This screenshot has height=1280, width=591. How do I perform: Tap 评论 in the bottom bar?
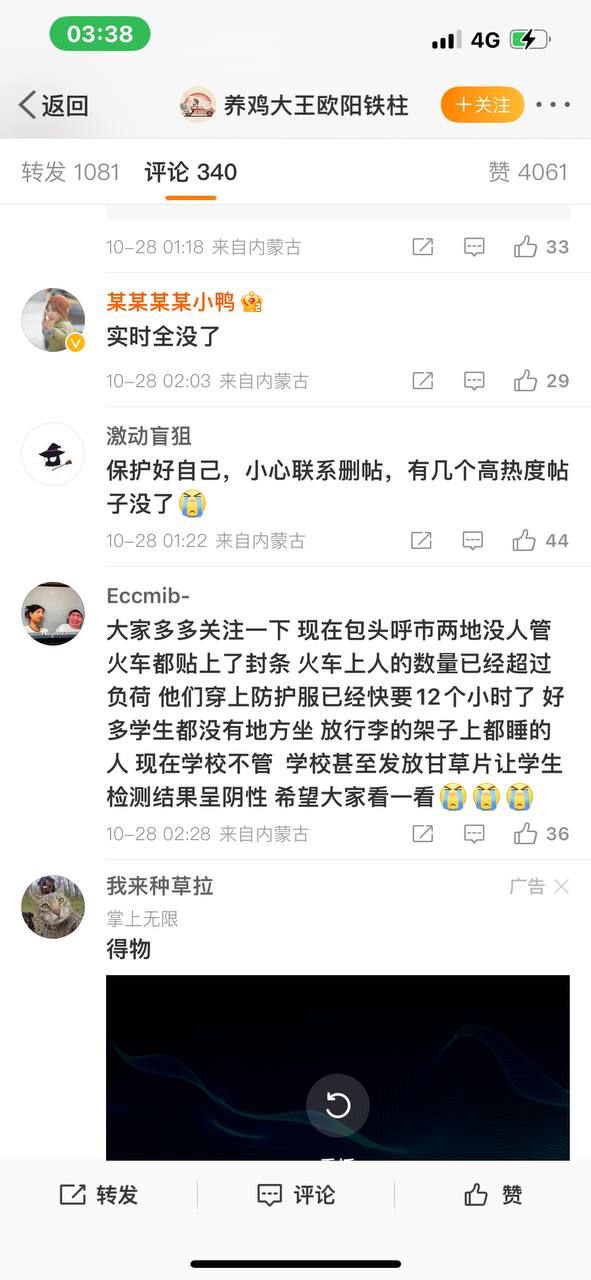pyautogui.click(x=296, y=1194)
